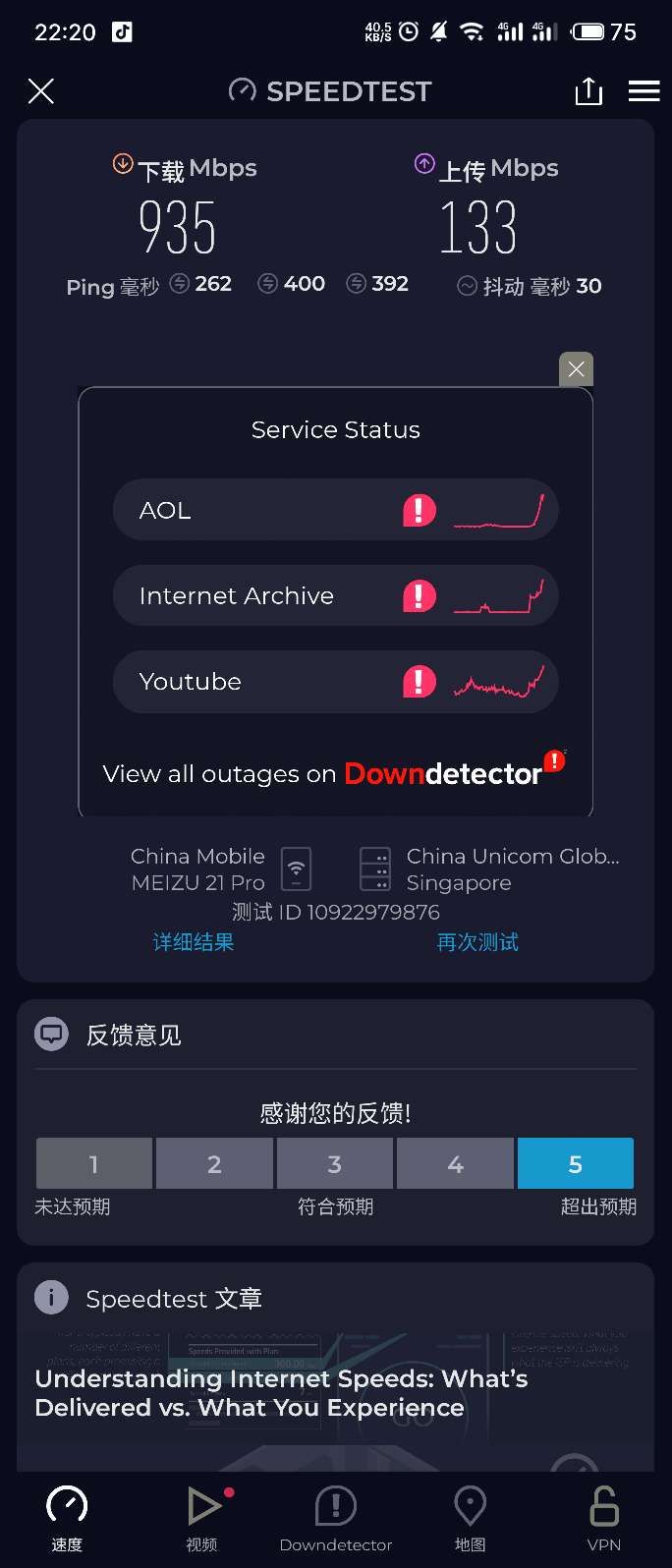Open the hamburger menu

[644, 91]
